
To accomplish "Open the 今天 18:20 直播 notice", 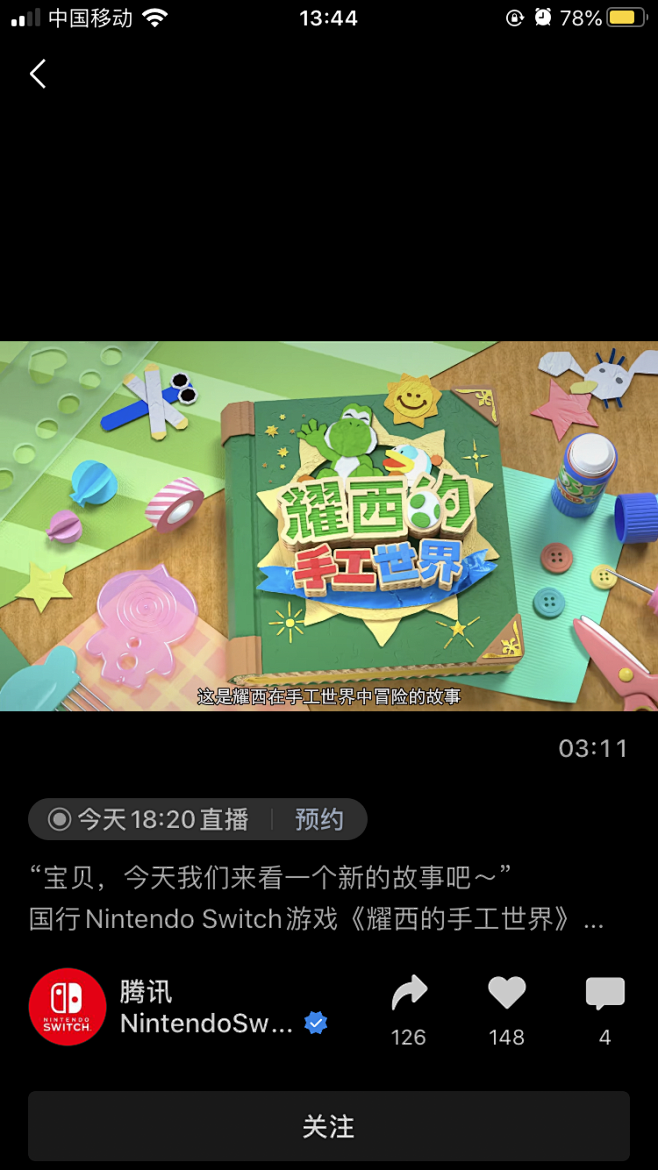I will click(x=148, y=819).
